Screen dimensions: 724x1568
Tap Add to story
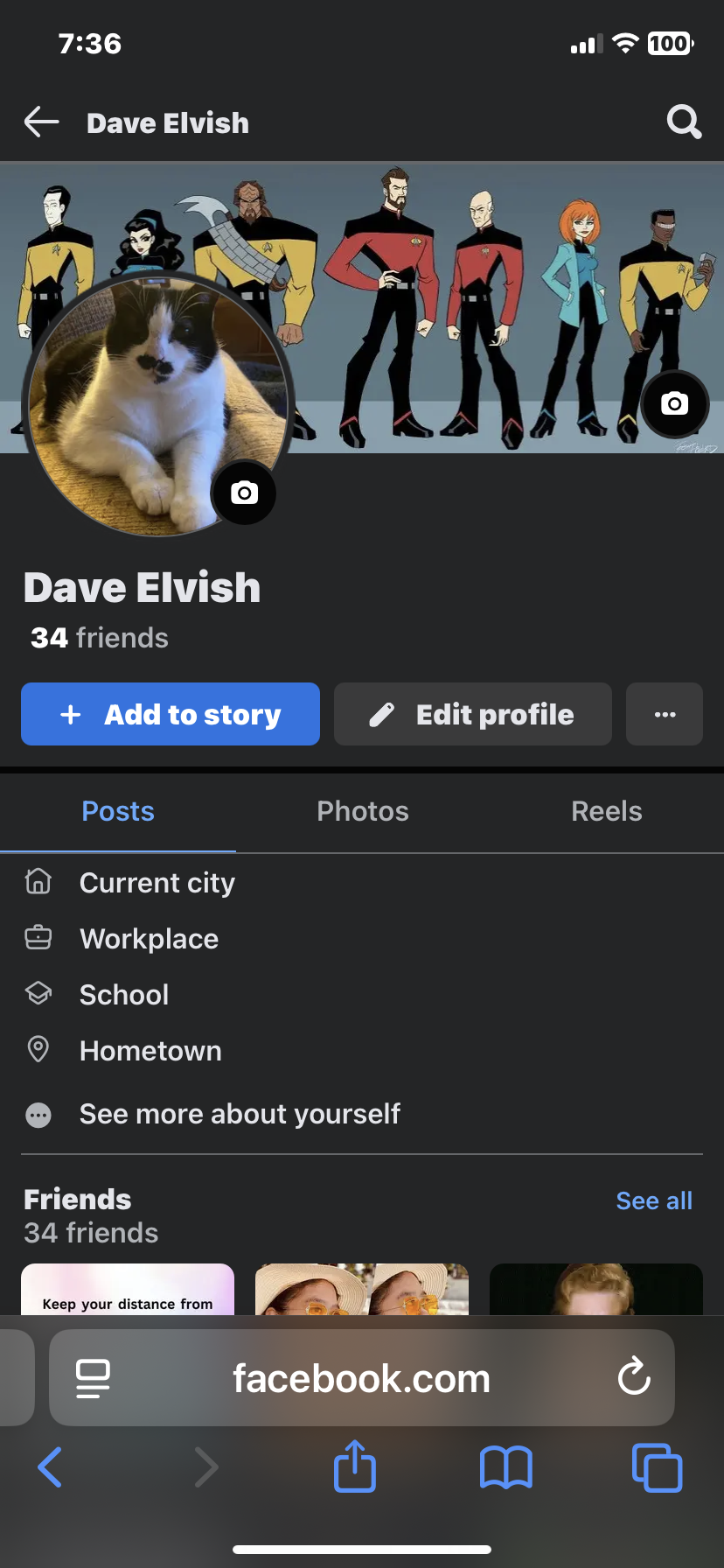click(171, 714)
